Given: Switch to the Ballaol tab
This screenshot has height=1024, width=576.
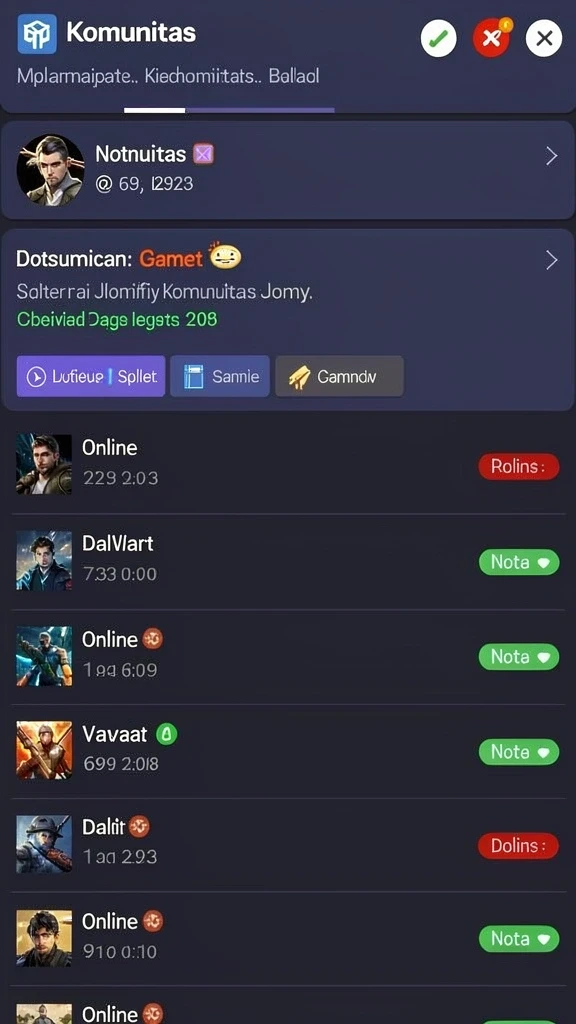Looking at the screenshot, I should coord(294,76).
